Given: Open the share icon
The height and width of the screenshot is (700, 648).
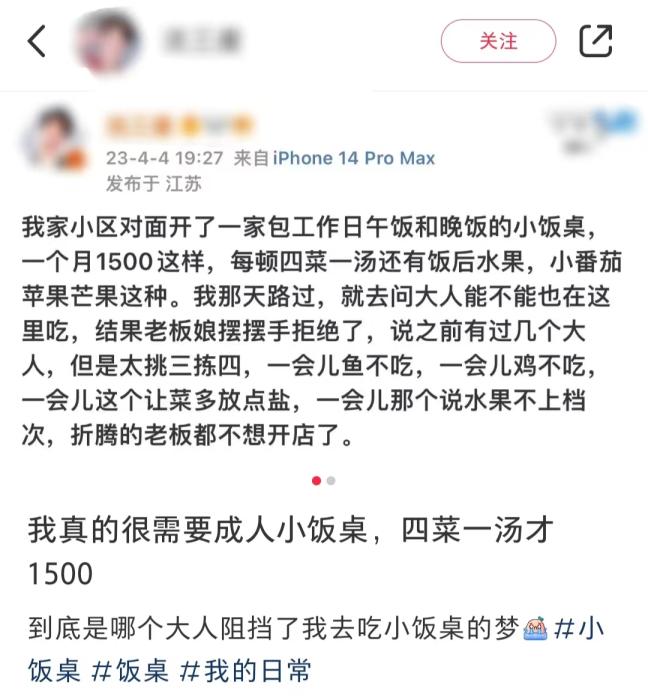Looking at the screenshot, I should click(596, 41).
